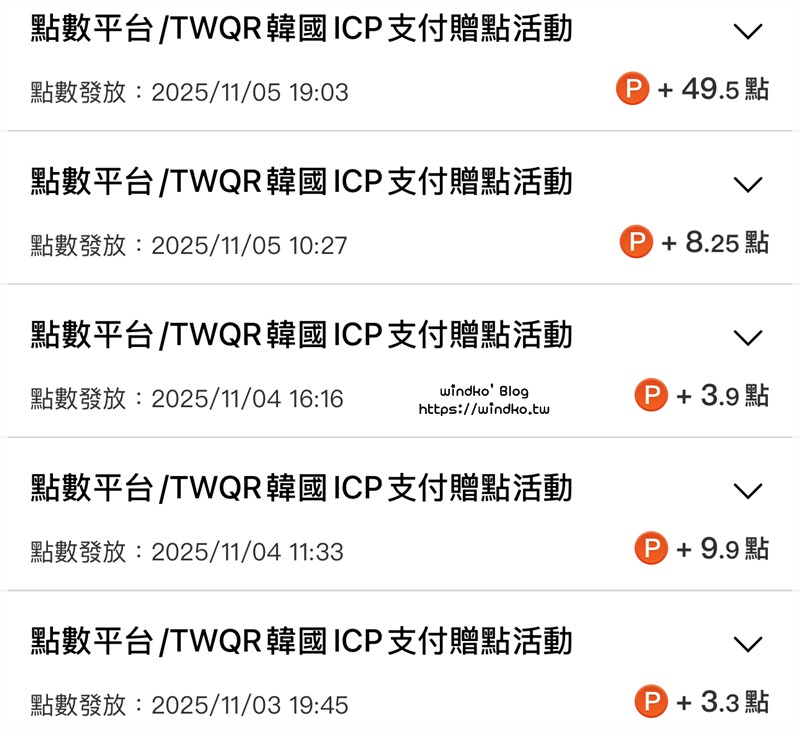Expand the entry issued 2025/11/05 10:27
The height and width of the screenshot is (732, 800).
[x=747, y=184]
